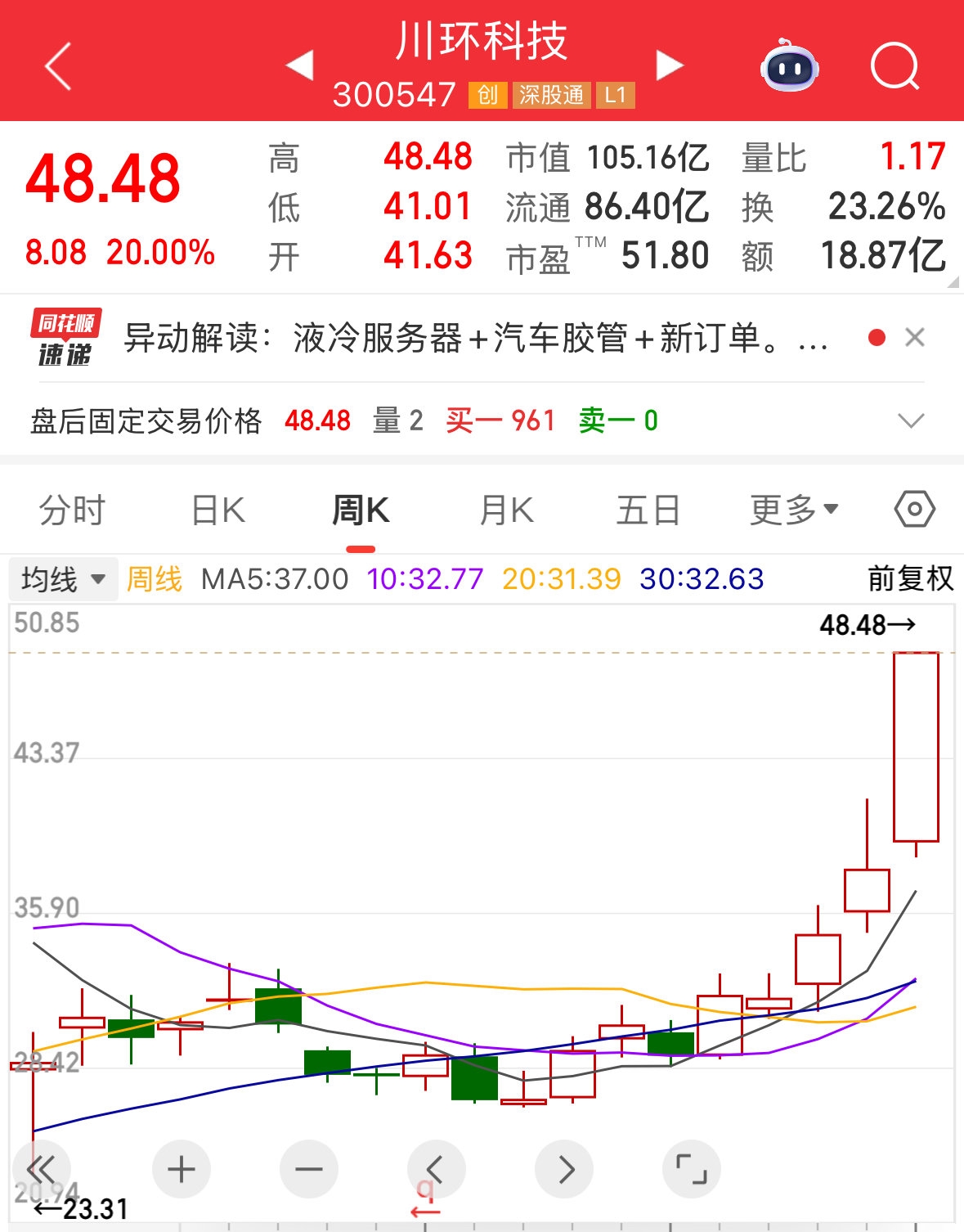Toggle fullscreen chart view
964x1232 pixels.
tap(691, 1170)
